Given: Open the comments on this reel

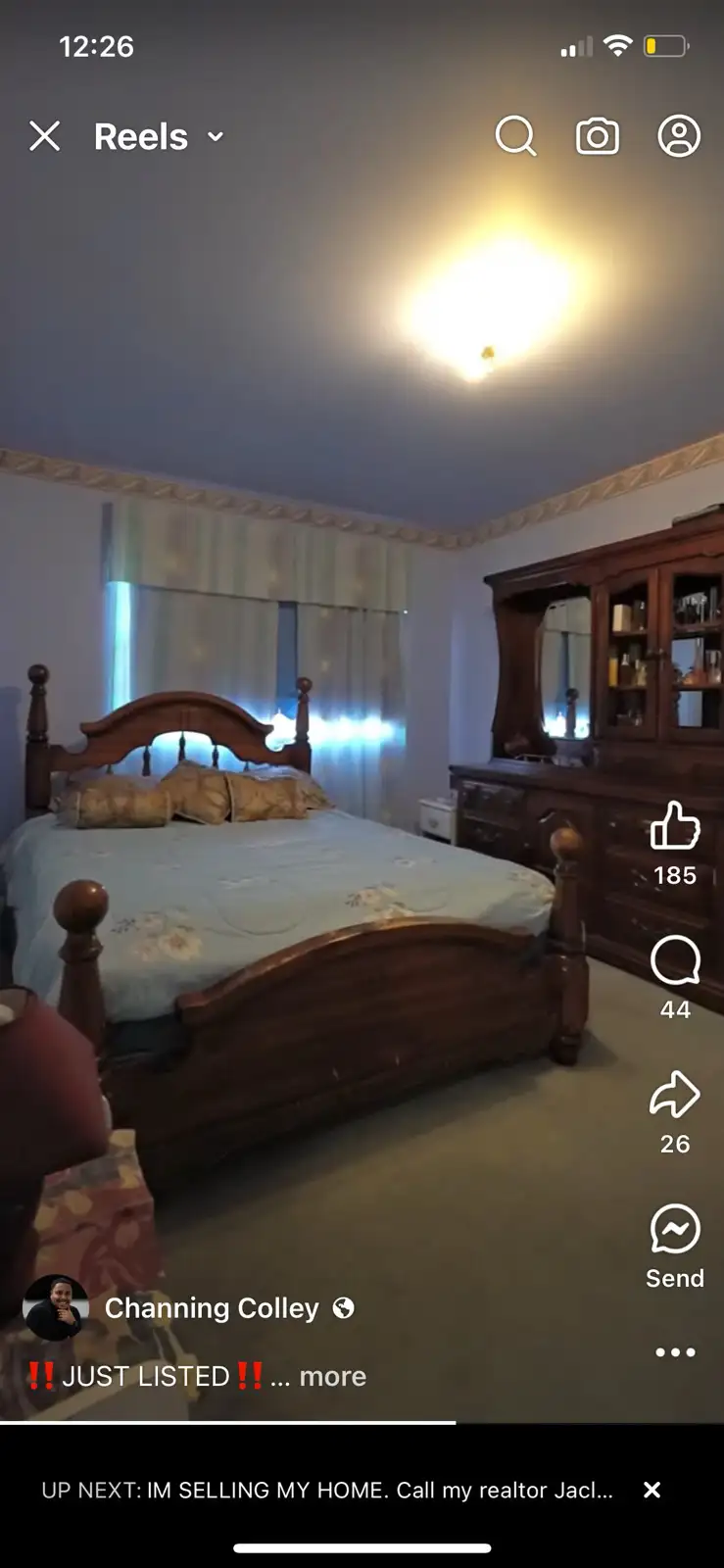Looking at the screenshot, I should (675, 960).
